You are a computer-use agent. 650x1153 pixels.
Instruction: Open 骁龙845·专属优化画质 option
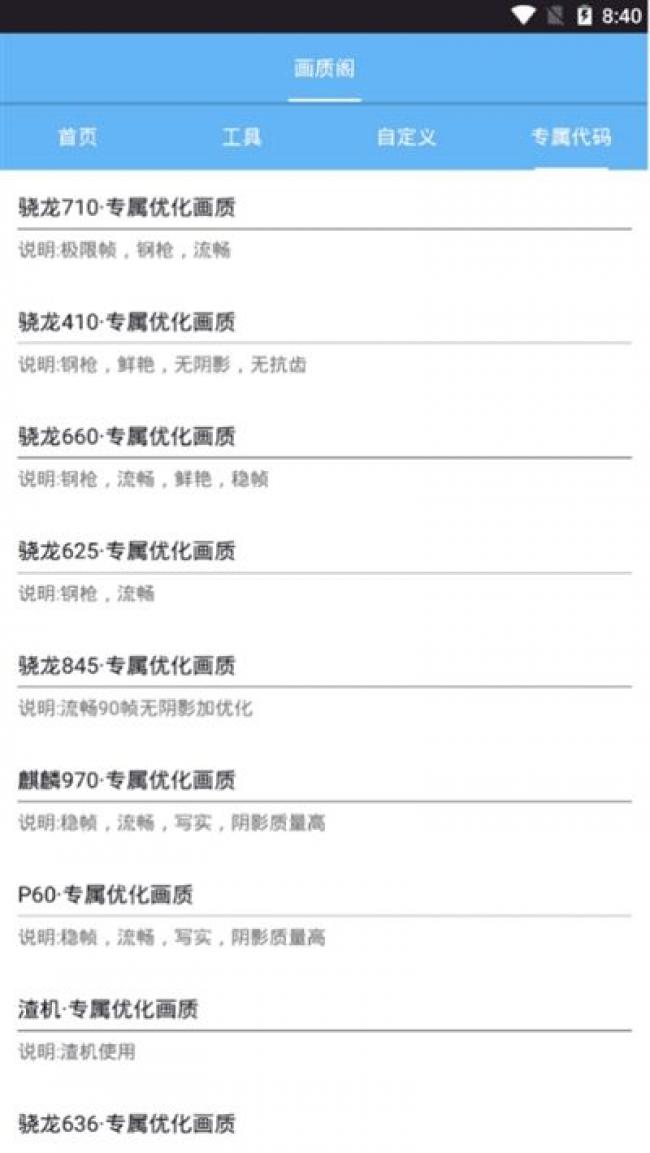[x=127, y=665]
